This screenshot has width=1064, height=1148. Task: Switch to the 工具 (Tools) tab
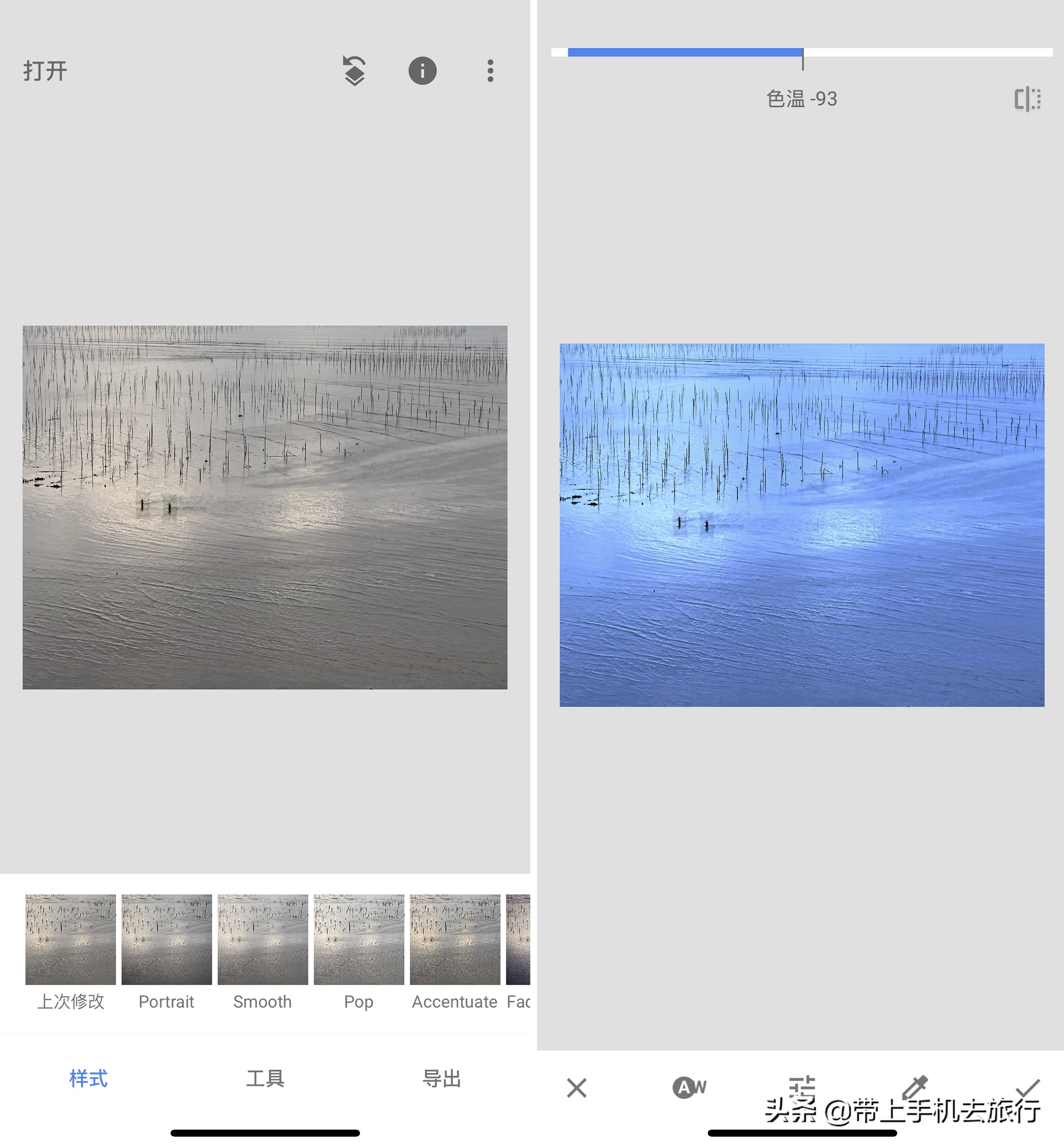[264, 1079]
